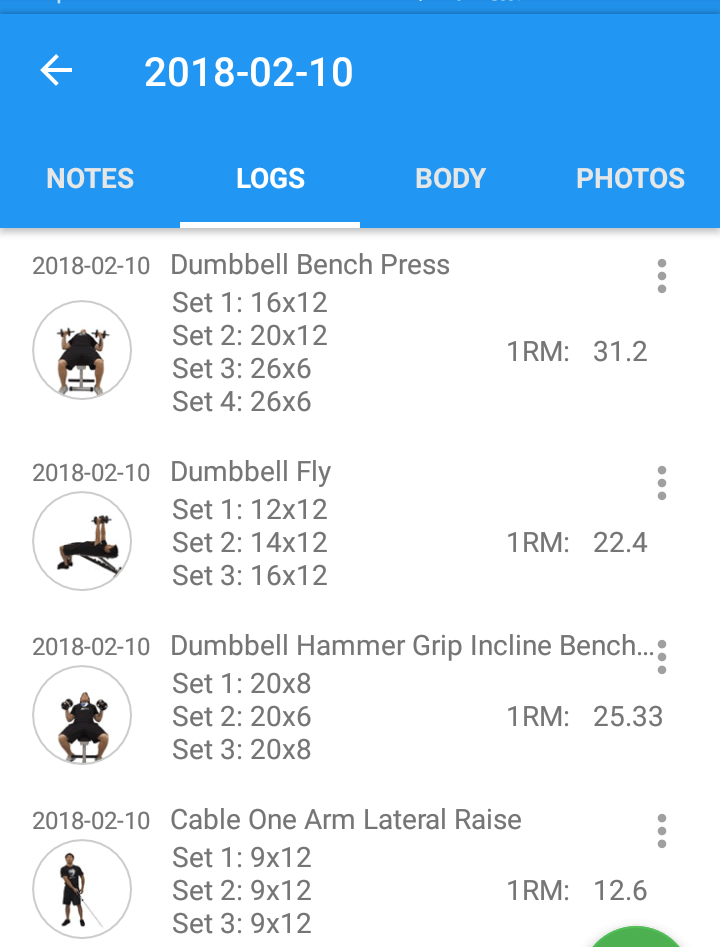
Task: Tap the green floating action button
Action: 638,940
